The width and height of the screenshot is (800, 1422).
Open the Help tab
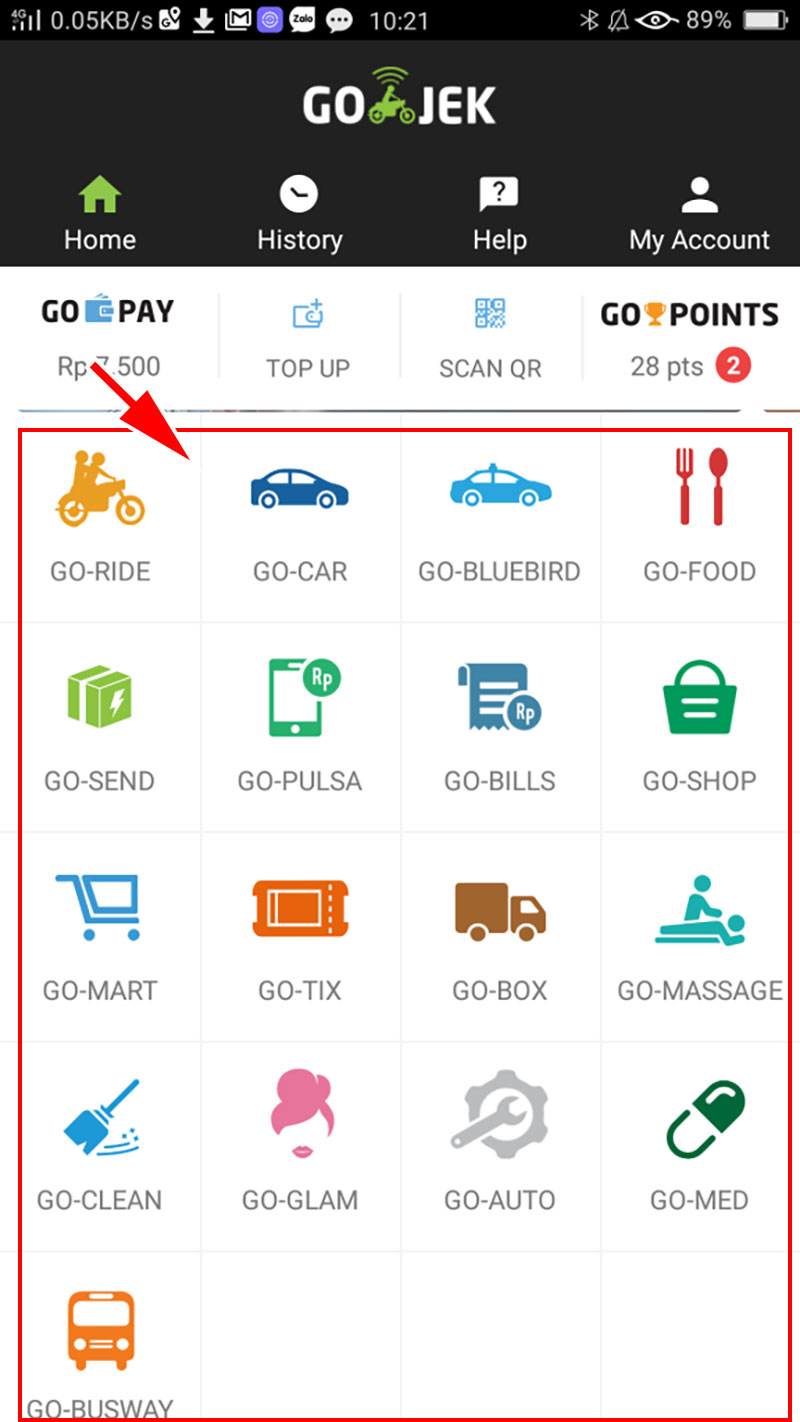click(x=499, y=214)
